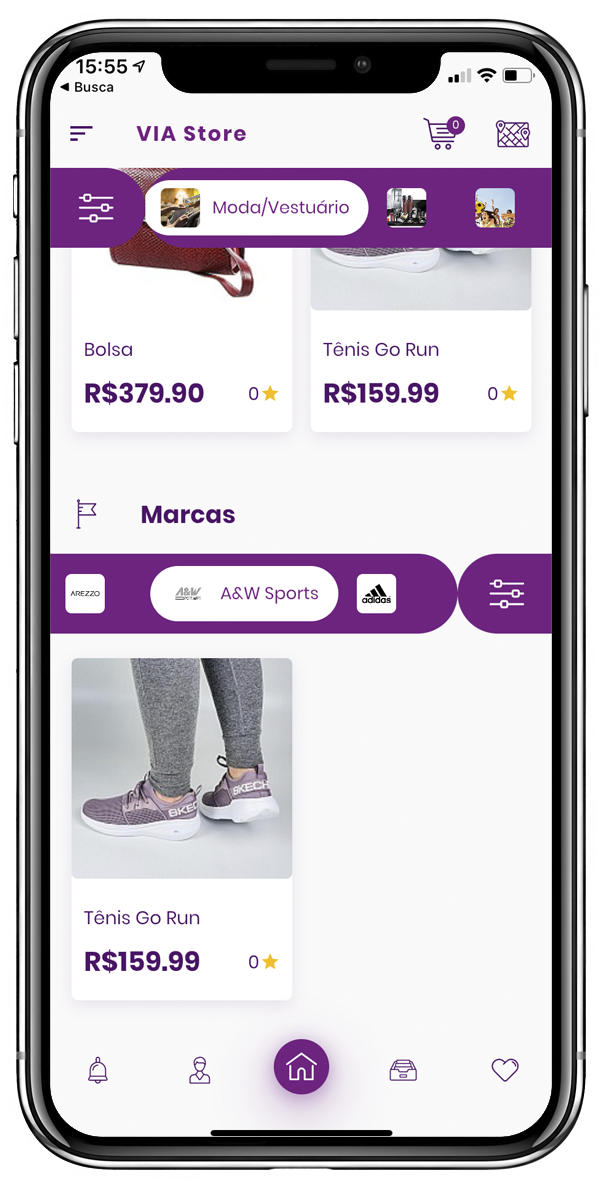Select the Adidas brand
Screen dimensions: 602x1190
(377, 593)
